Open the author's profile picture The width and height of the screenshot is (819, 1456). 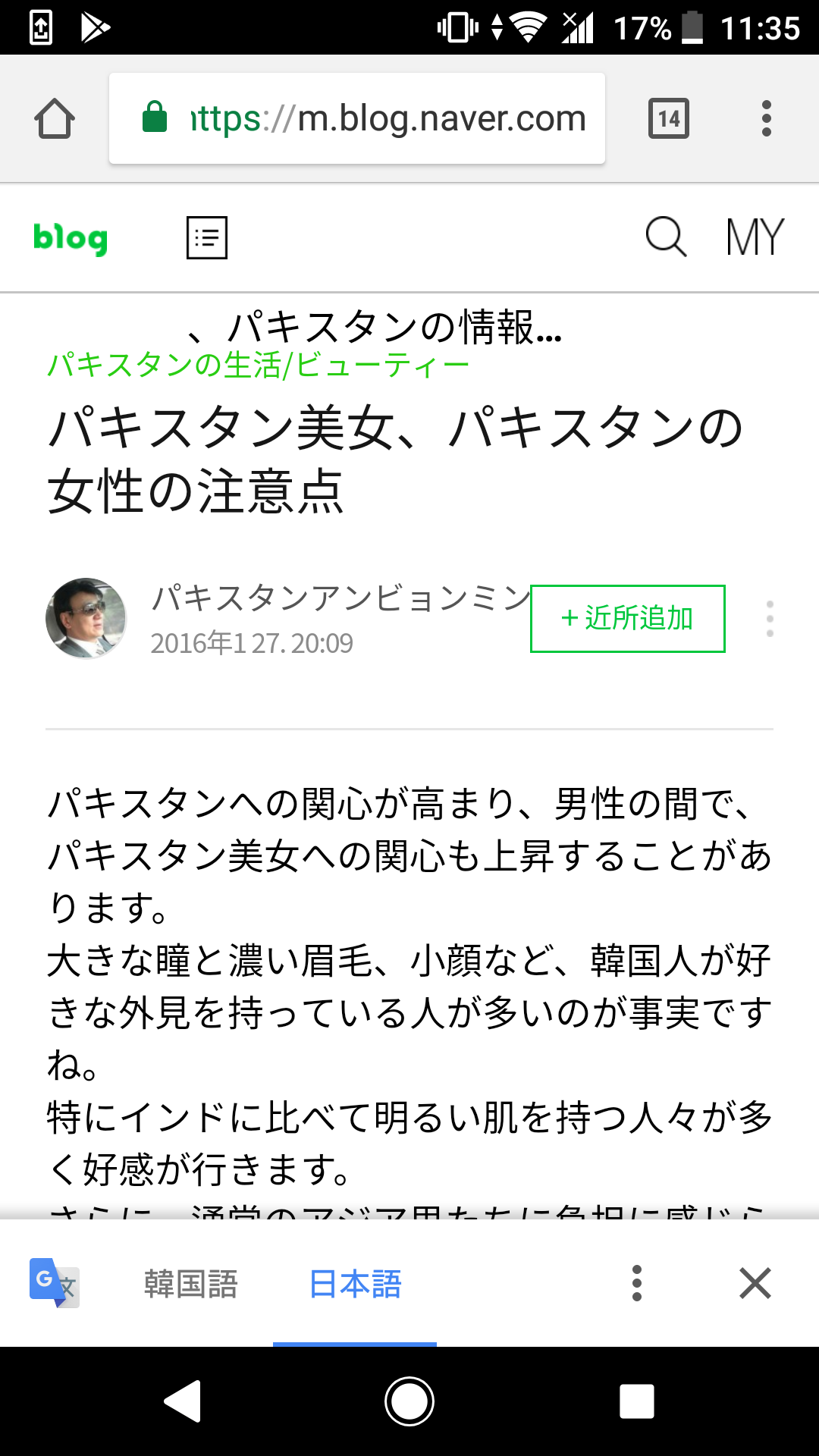tap(86, 617)
